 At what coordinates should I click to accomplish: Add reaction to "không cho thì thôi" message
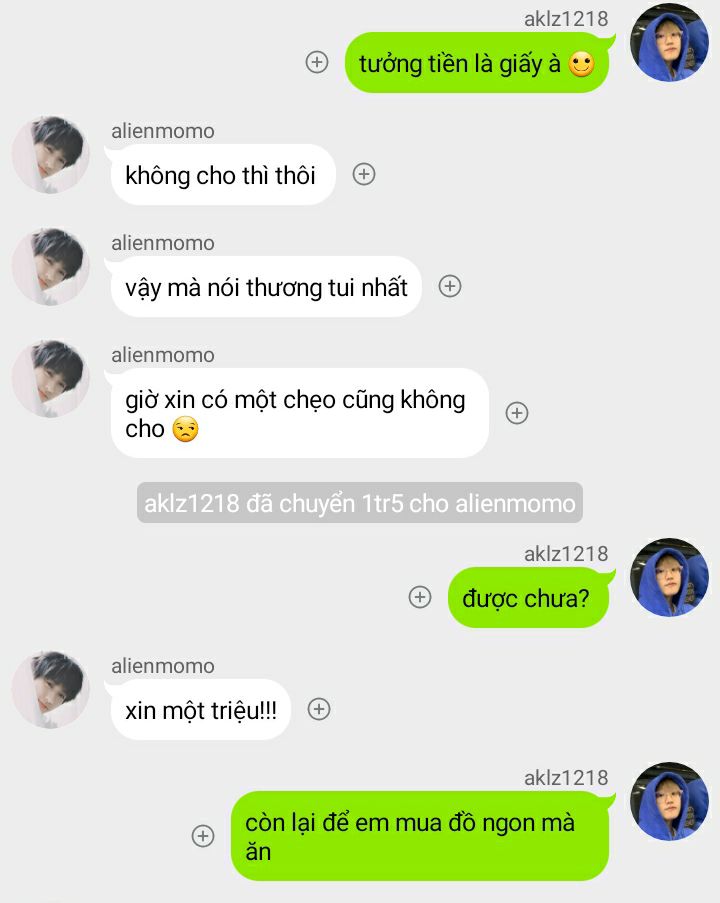point(364,174)
